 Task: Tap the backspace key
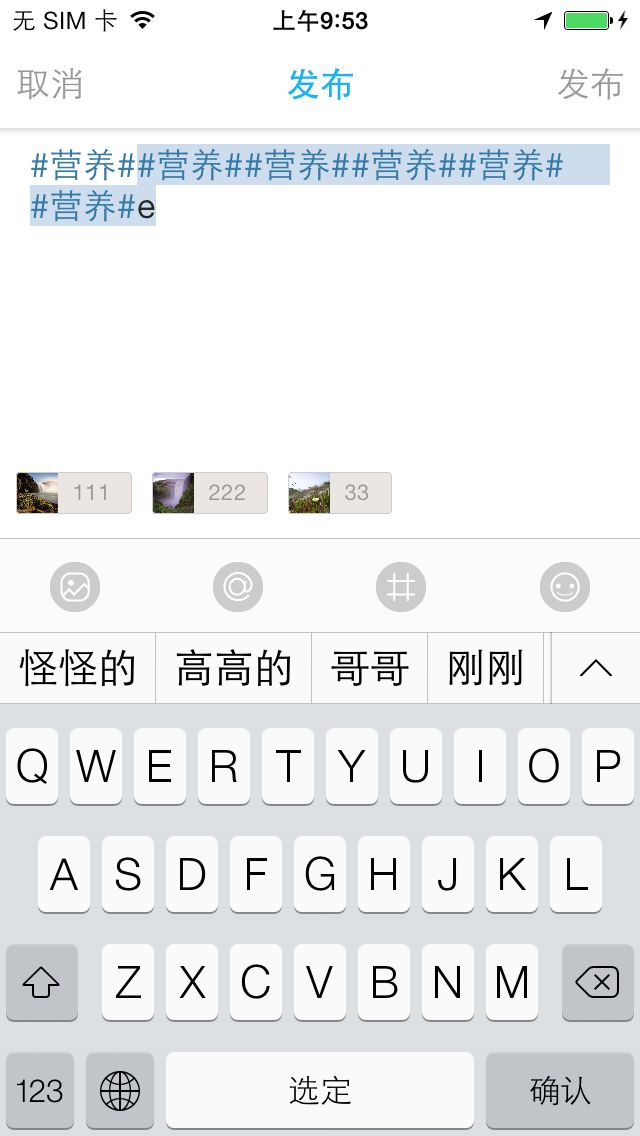click(x=597, y=983)
